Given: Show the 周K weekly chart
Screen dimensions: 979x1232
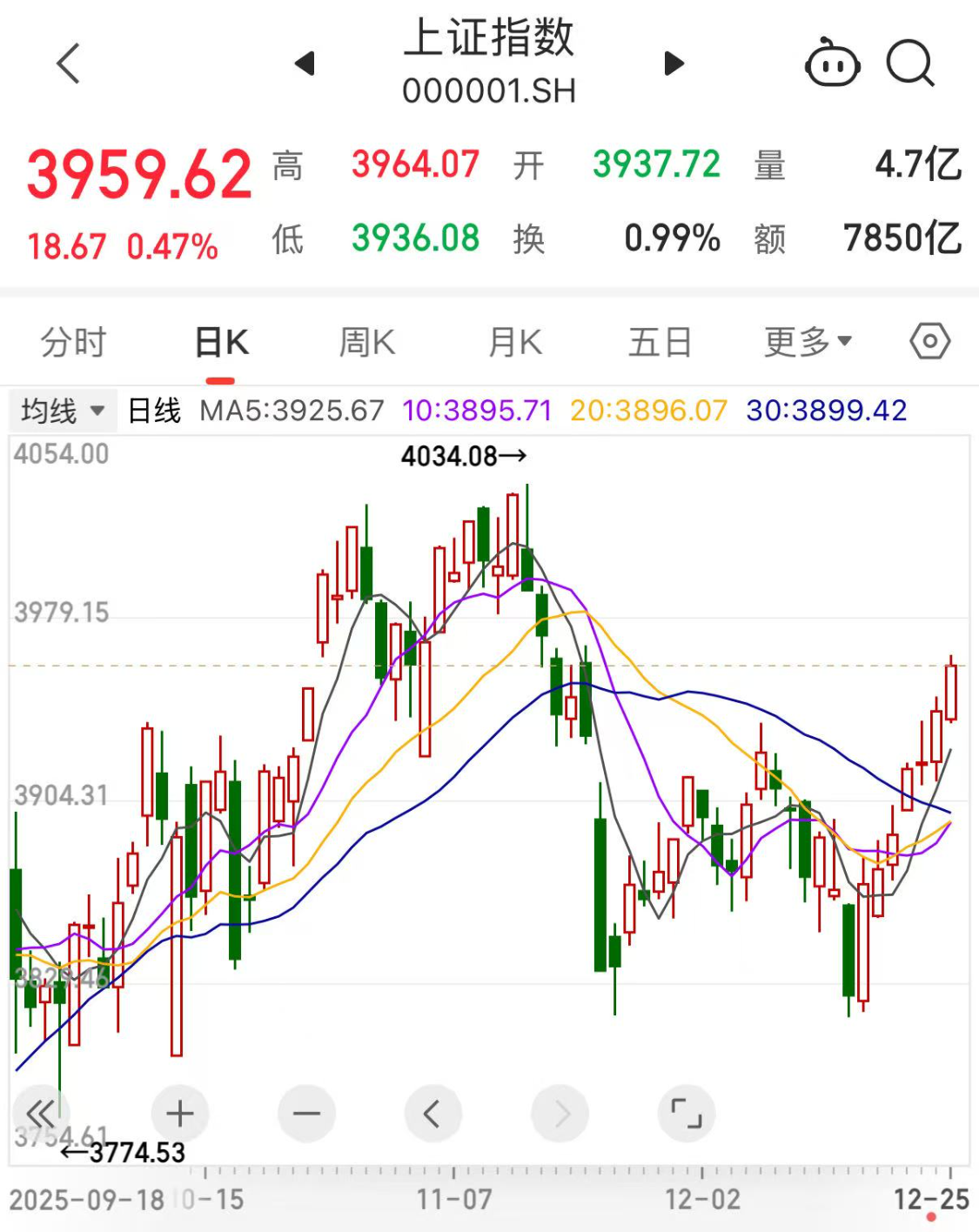Looking at the screenshot, I should (x=367, y=342).
